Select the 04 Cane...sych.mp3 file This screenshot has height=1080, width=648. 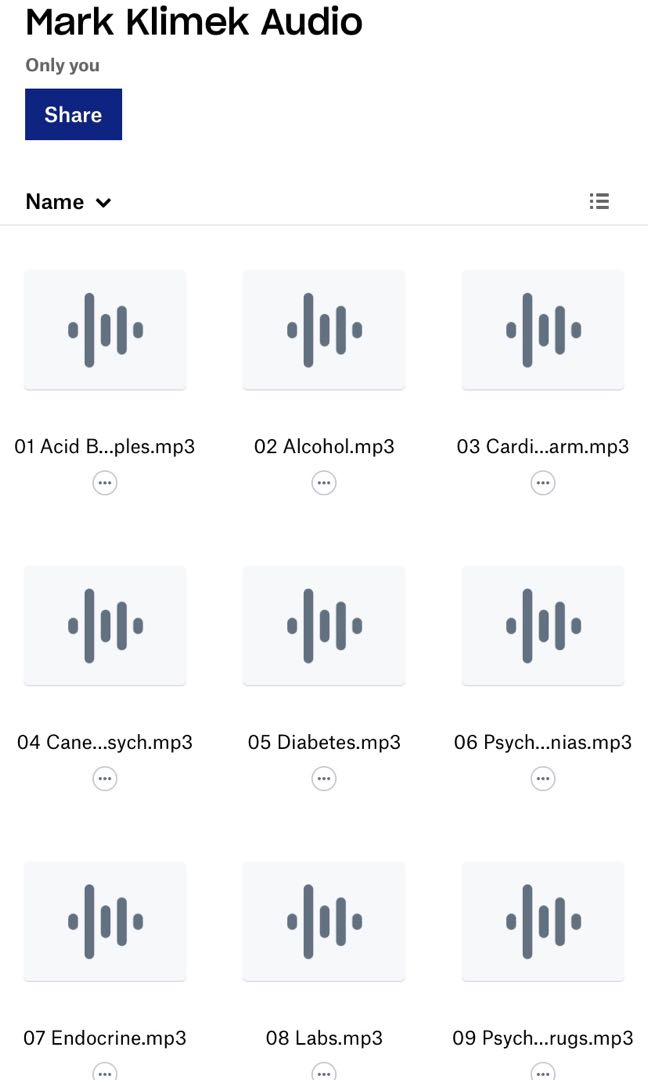105,625
